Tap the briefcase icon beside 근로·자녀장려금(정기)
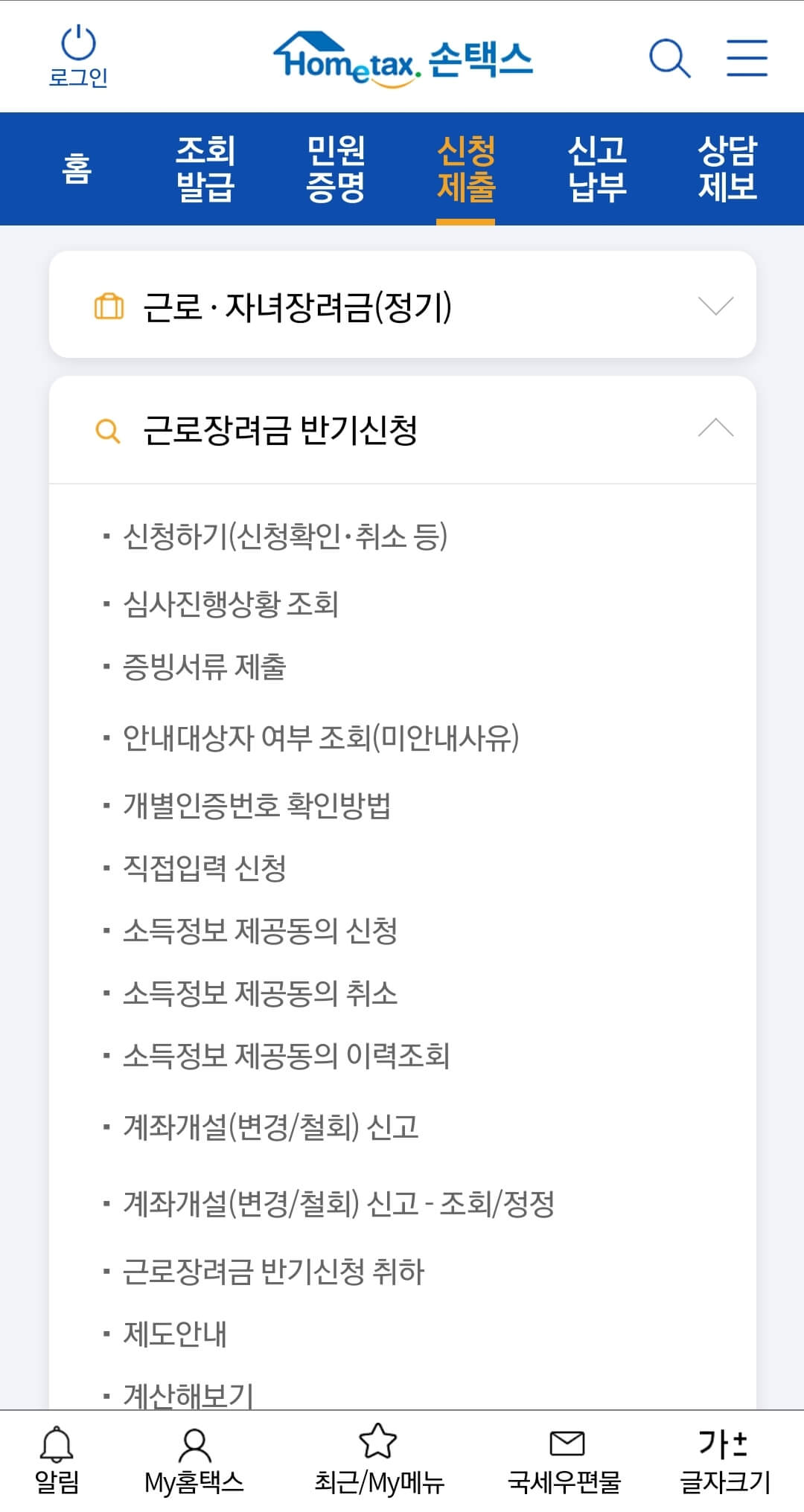Viewport: 804px width, 1512px height. tap(109, 304)
